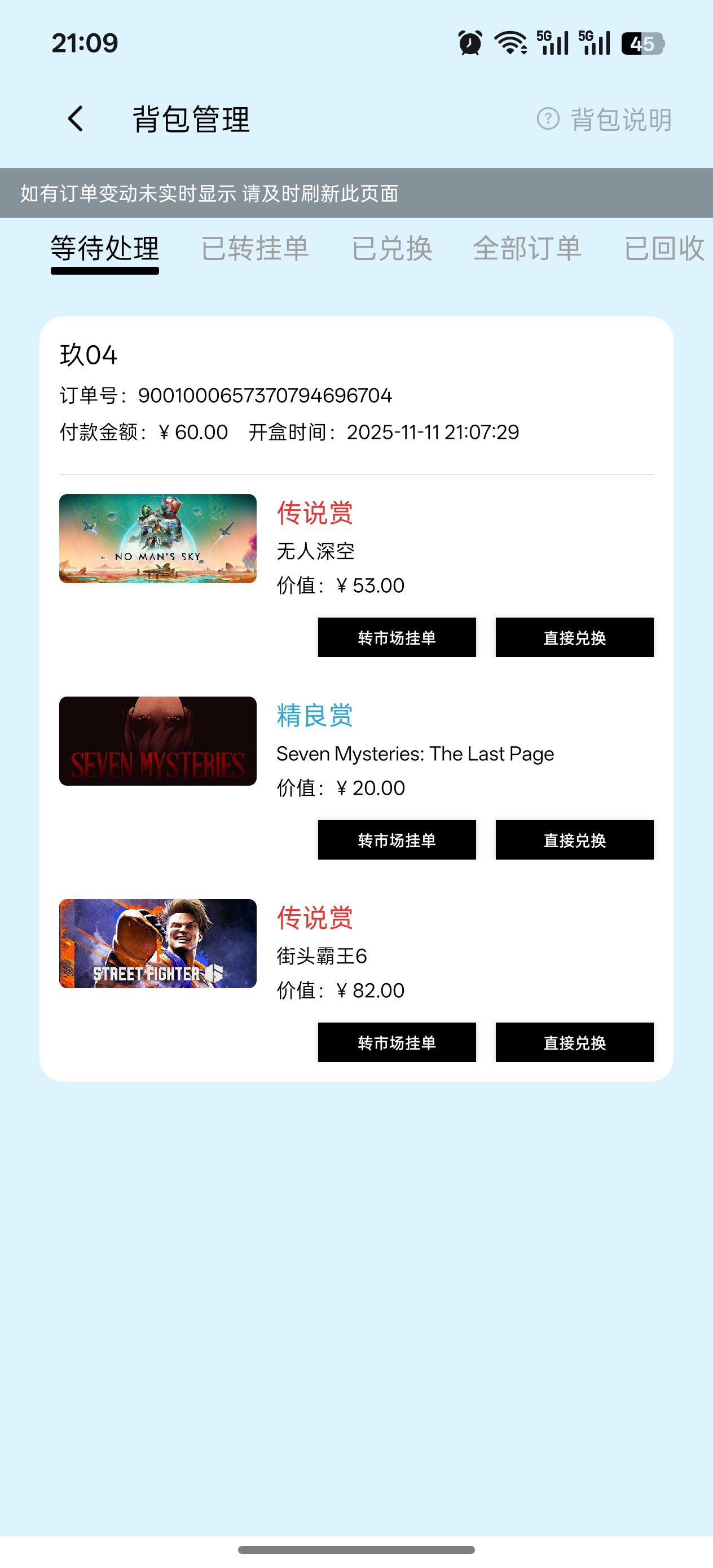
Task: Tap 转市场挂单 for 无人深空
Action: [397, 637]
